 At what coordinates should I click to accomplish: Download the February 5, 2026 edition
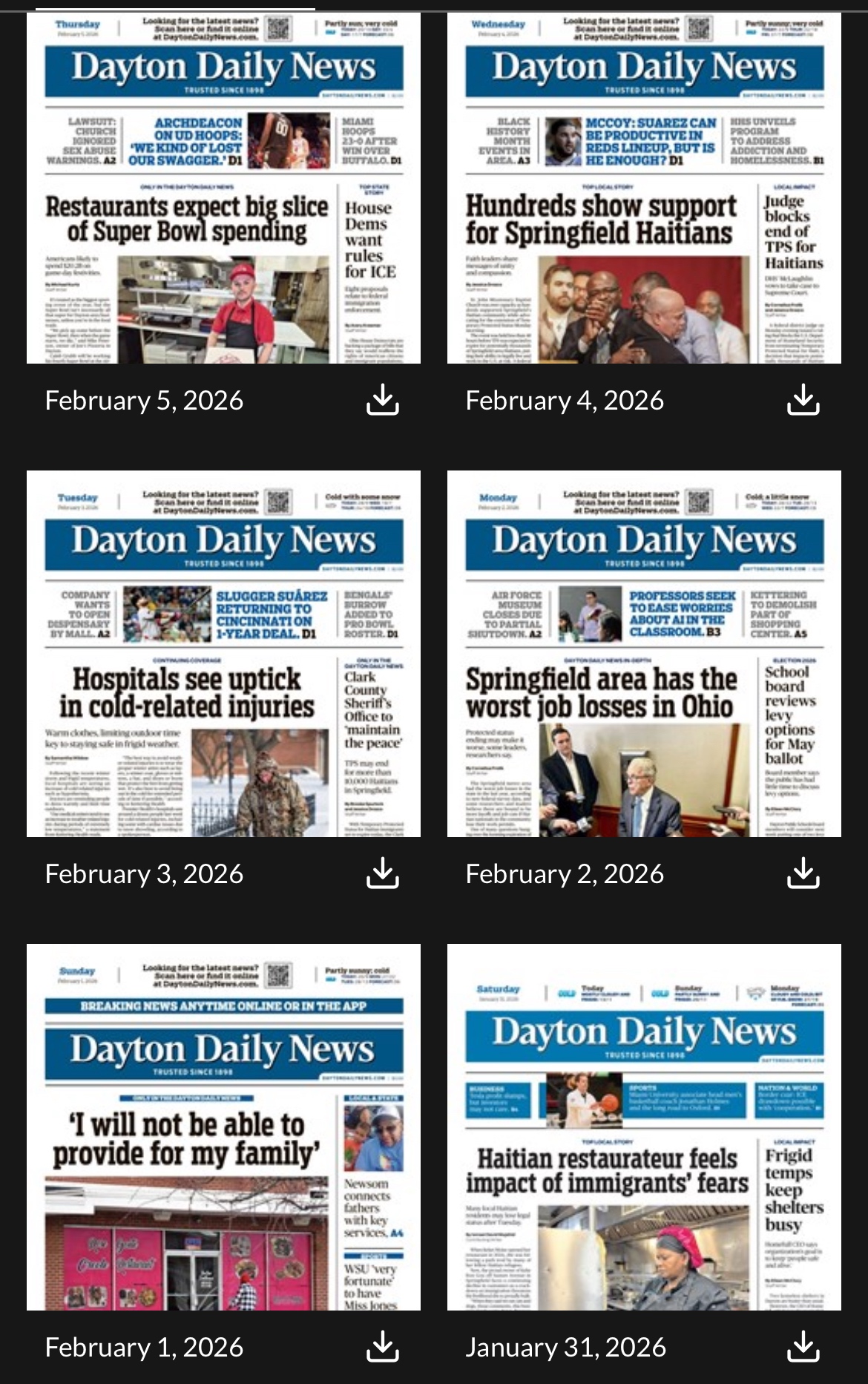(x=383, y=400)
